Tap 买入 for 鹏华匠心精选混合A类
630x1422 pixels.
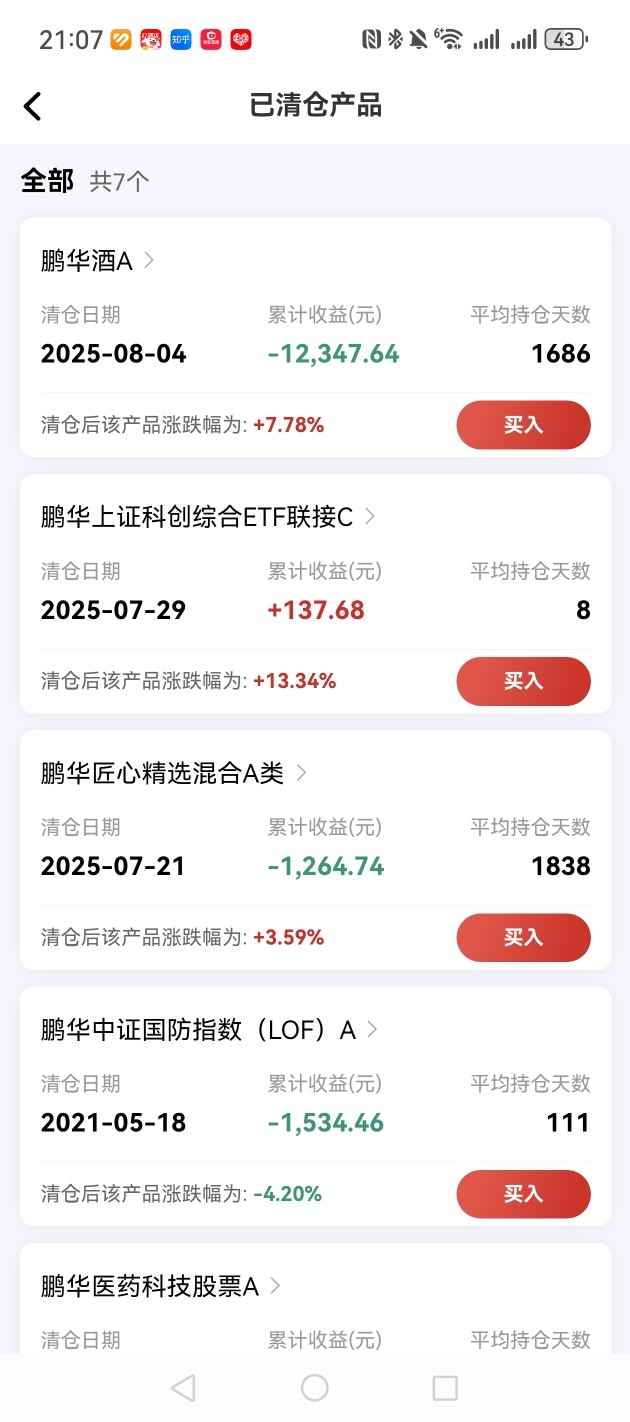pyautogui.click(x=523, y=937)
